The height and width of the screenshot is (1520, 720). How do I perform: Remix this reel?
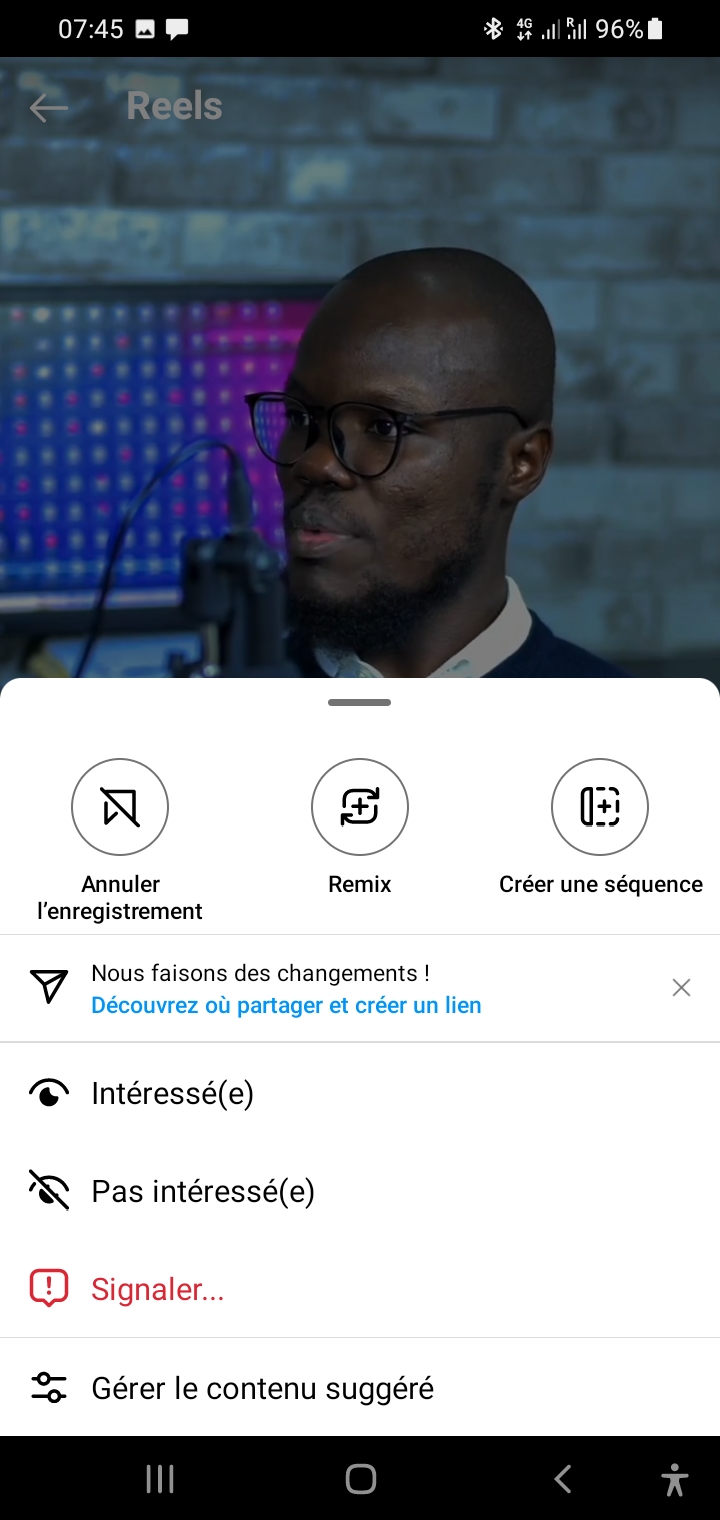tap(360, 807)
